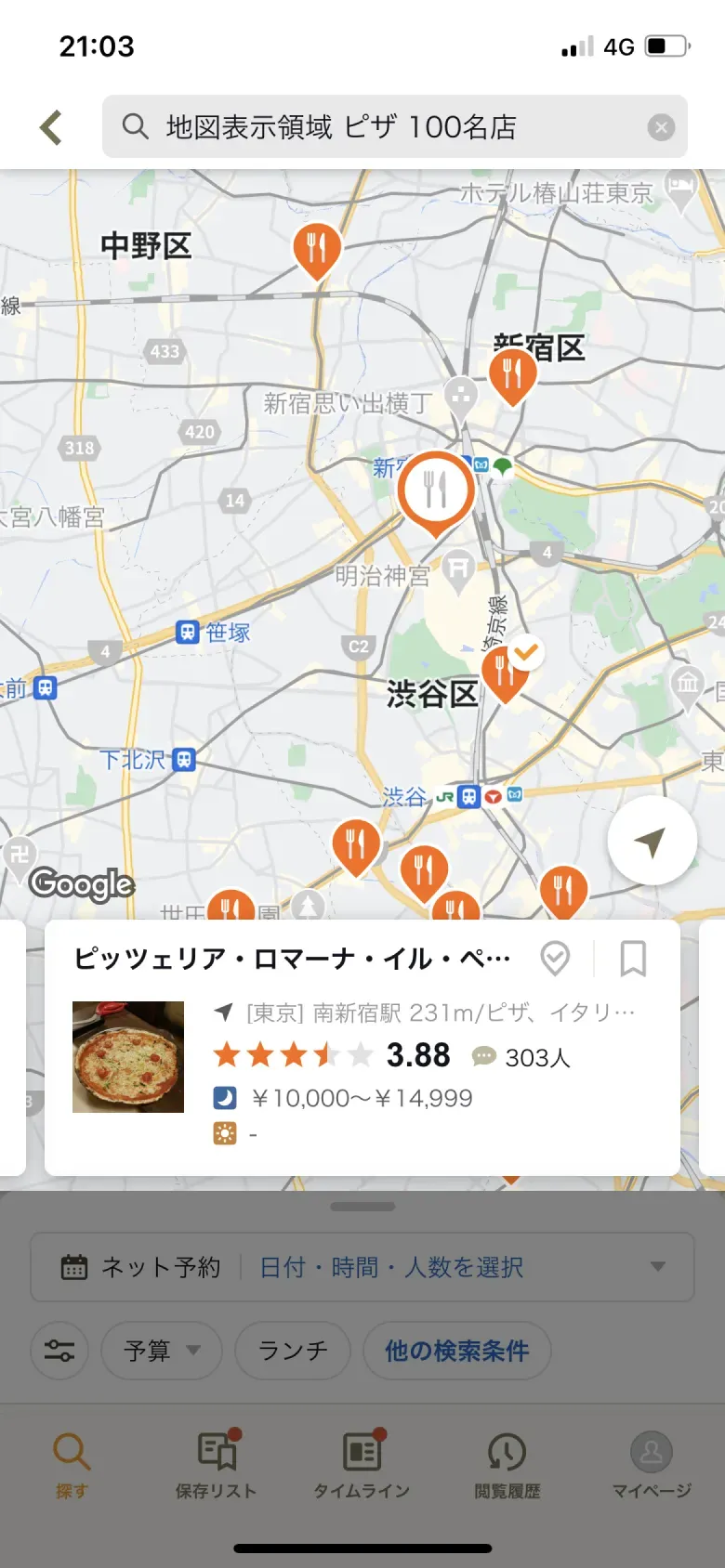Tap the compass navigation arrow on the map
The image size is (725, 1568).
[652, 839]
